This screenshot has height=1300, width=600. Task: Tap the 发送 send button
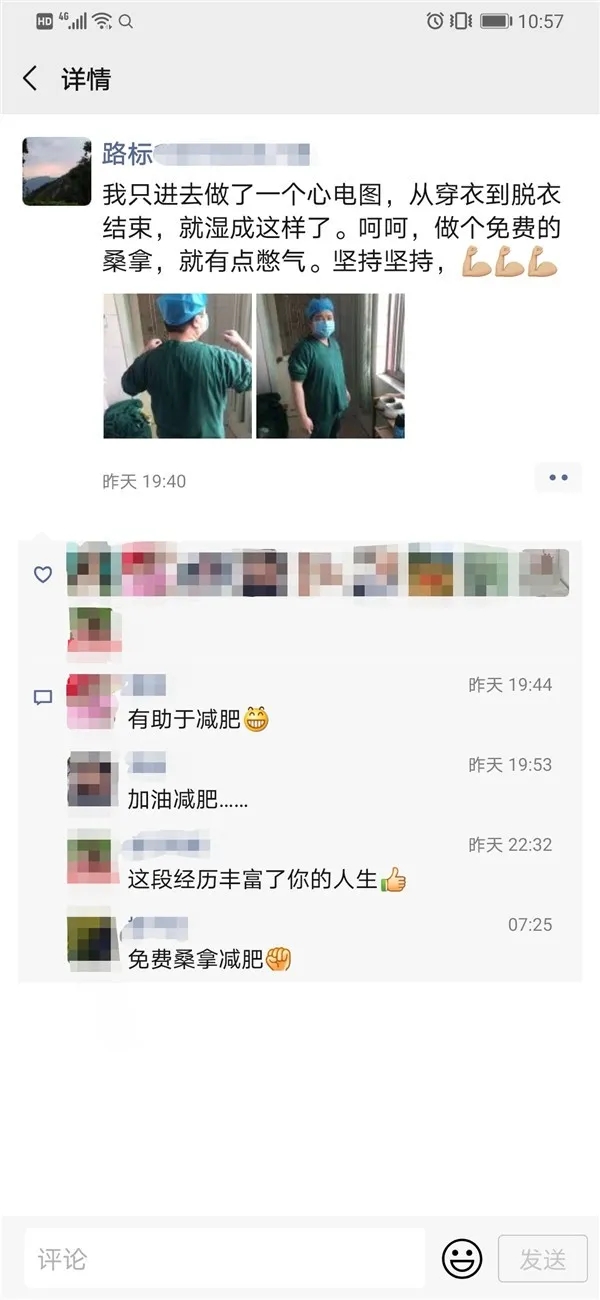(542, 1259)
